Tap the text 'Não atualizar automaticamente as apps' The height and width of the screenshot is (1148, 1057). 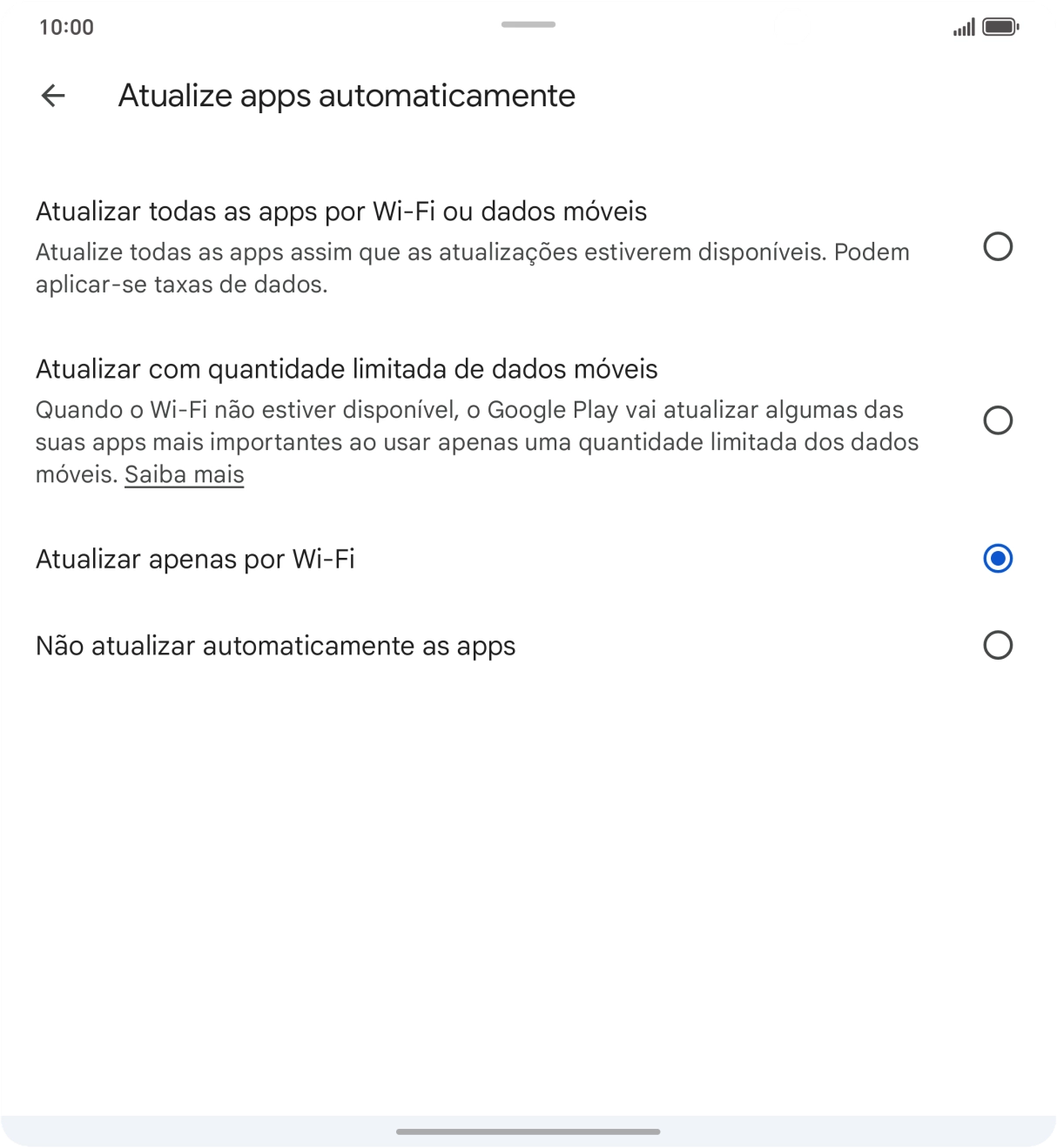[x=275, y=645]
